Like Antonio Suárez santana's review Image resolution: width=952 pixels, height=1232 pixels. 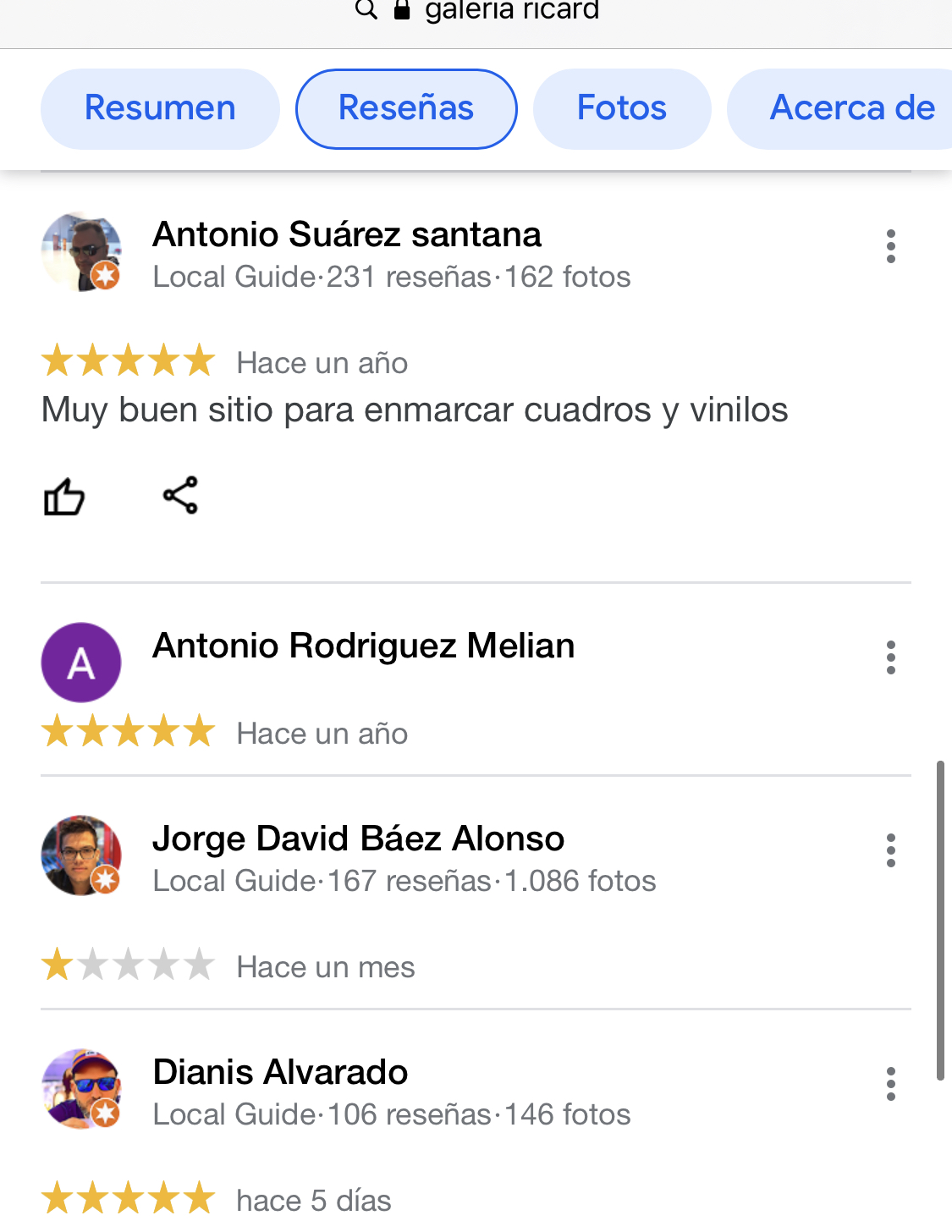64,496
